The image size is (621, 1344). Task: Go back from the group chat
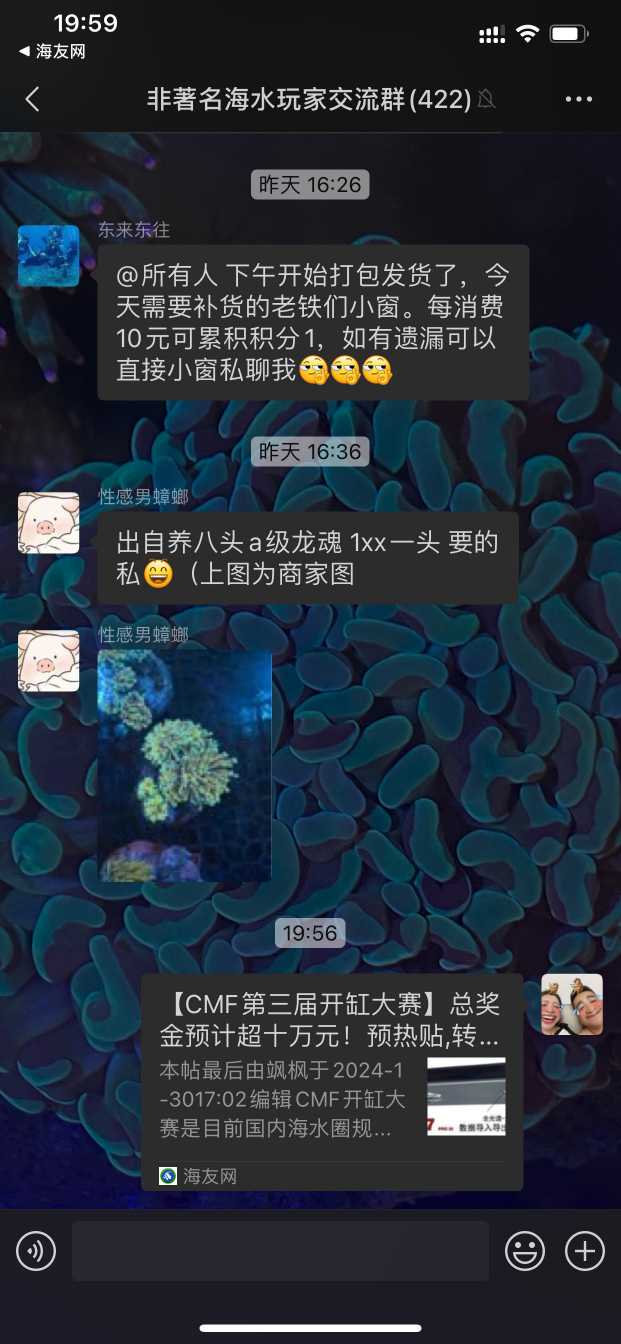[x=33, y=99]
